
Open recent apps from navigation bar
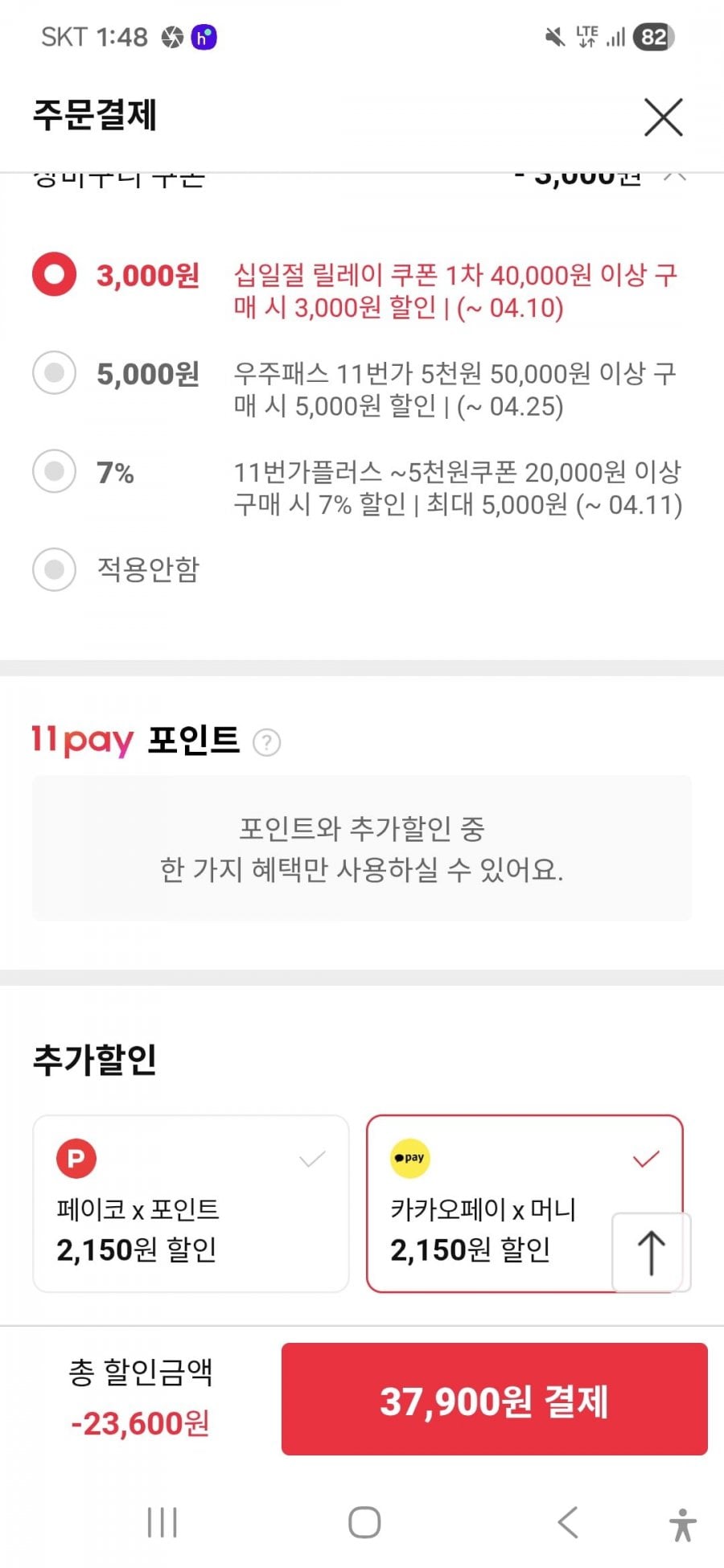(162, 1522)
